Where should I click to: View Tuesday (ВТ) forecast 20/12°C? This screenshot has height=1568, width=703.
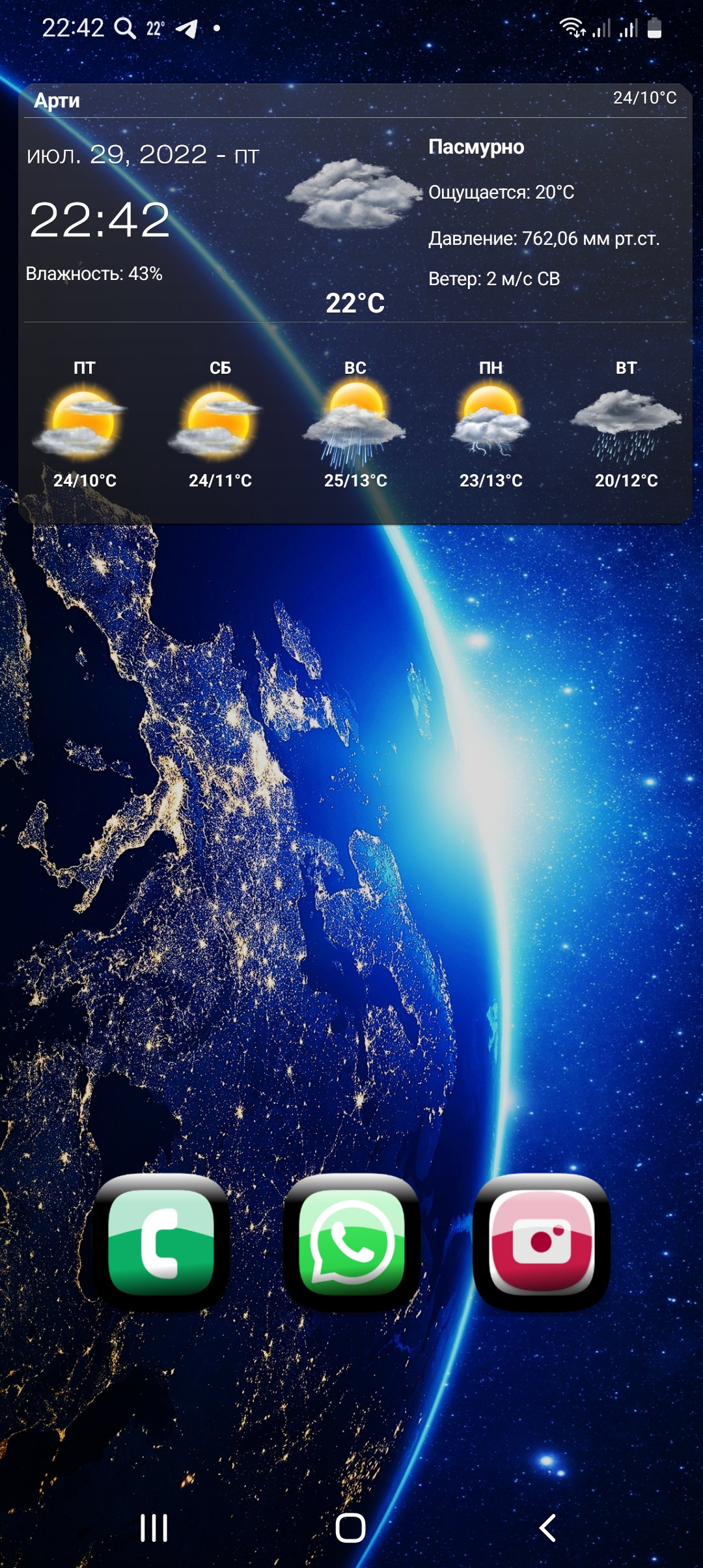click(x=626, y=424)
